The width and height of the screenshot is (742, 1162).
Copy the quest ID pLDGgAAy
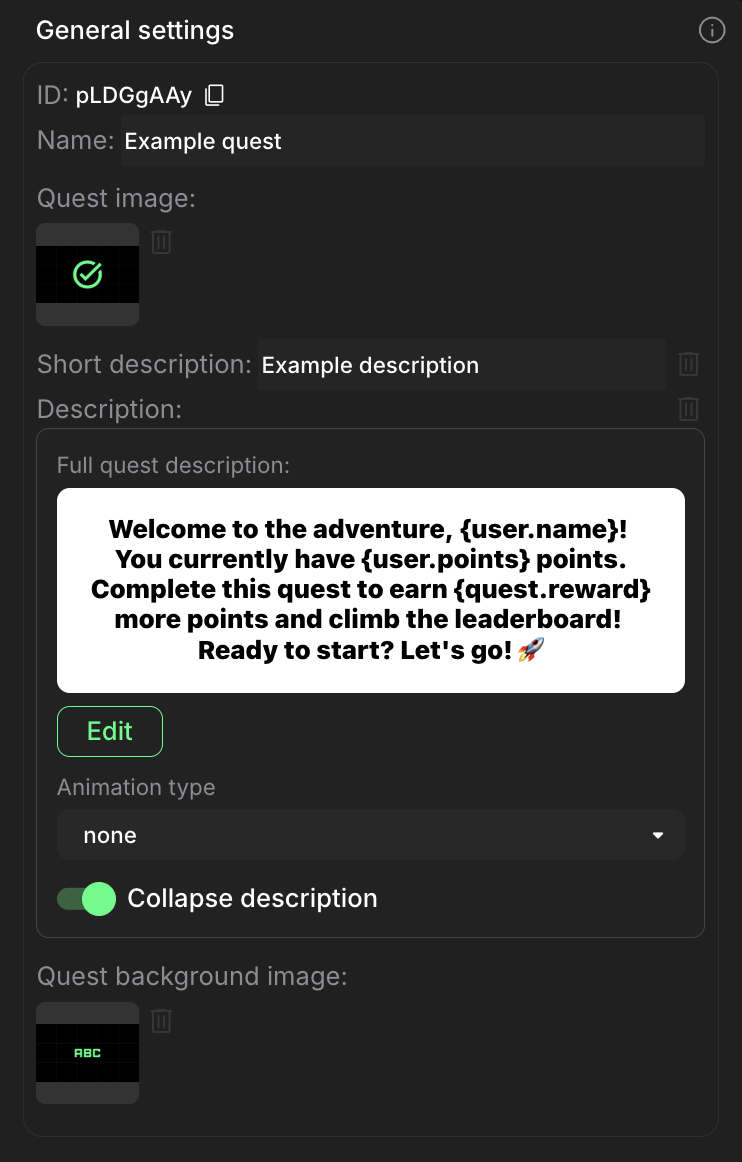(214, 96)
